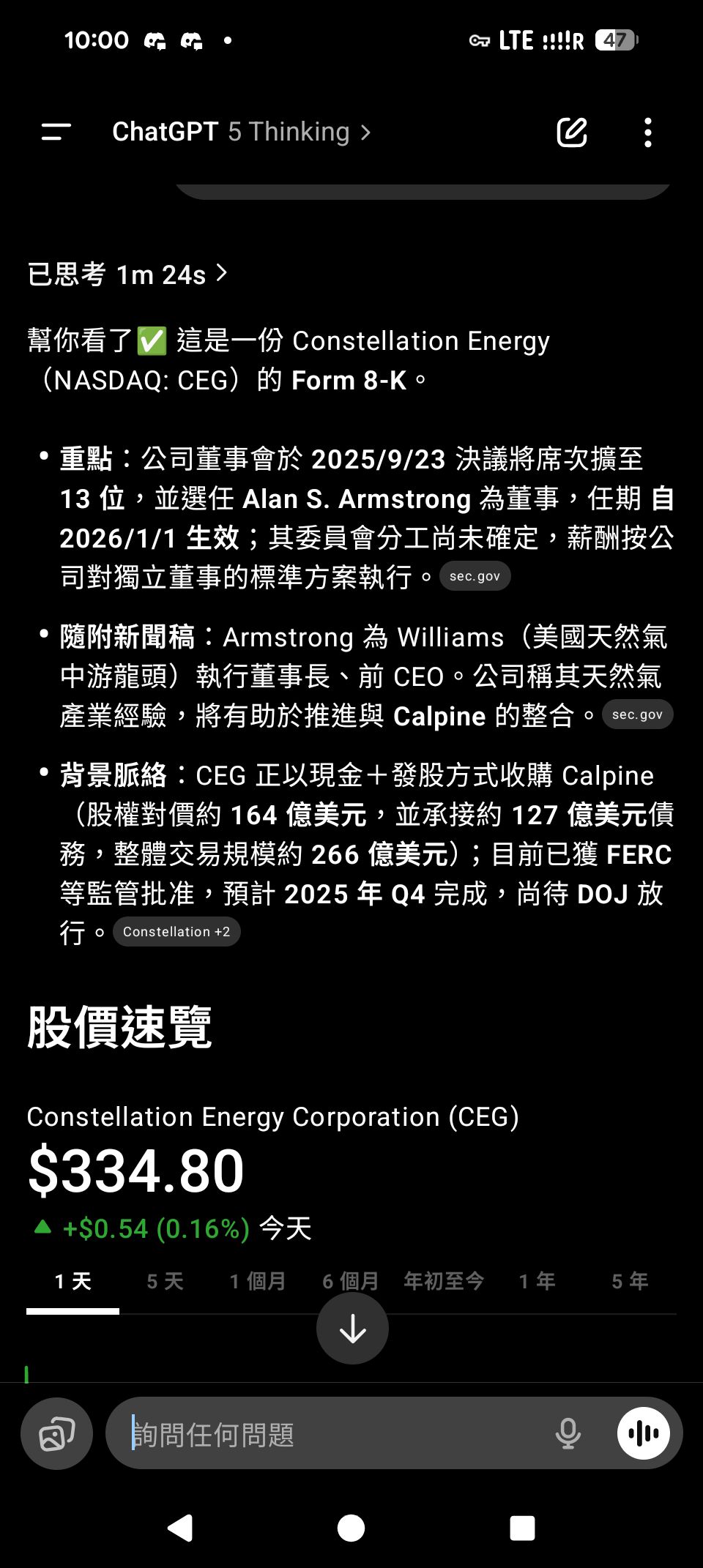Show the 6 個月 stock chart
The height and width of the screenshot is (1568, 703).
[x=351, y=1281]
